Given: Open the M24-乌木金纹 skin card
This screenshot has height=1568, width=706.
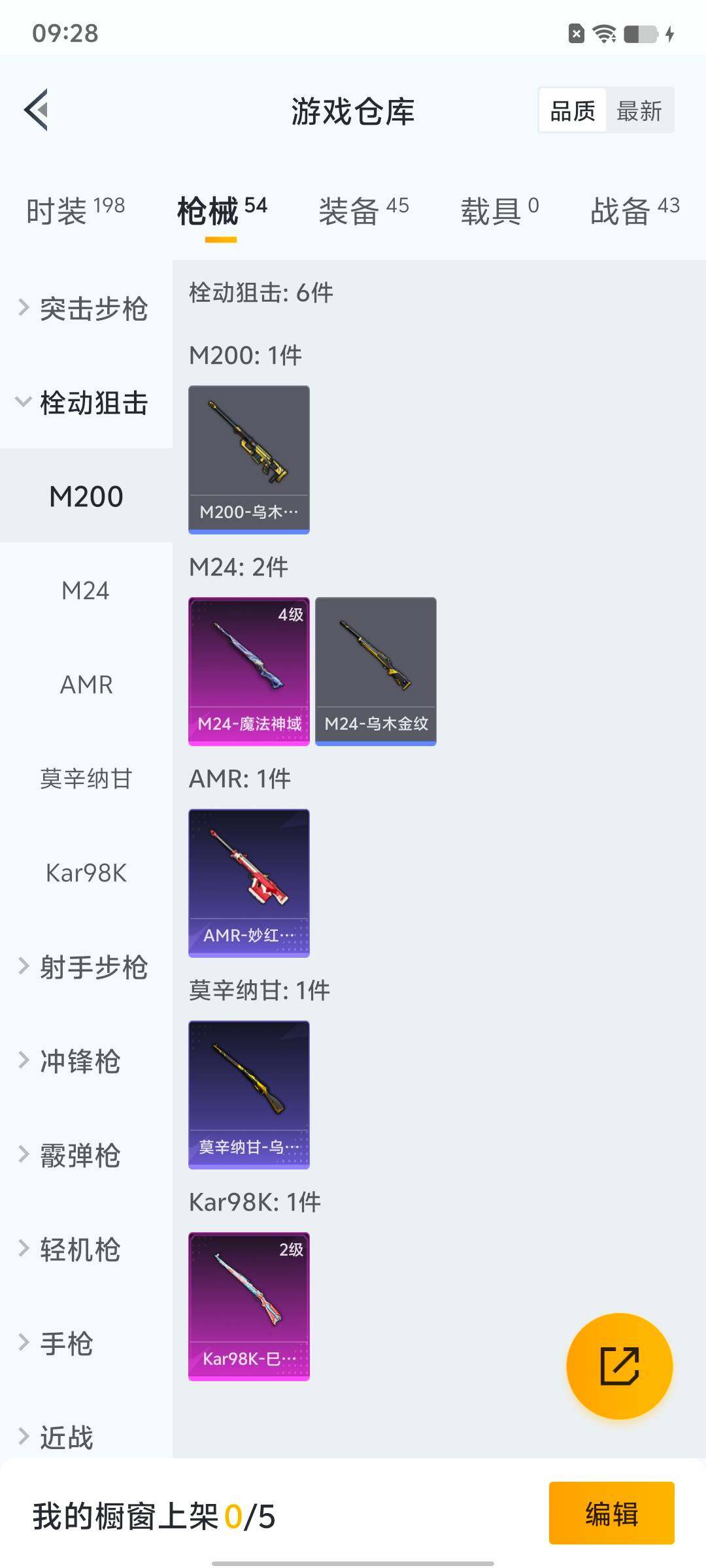Looking at the screenshot, I should (376, 671).
